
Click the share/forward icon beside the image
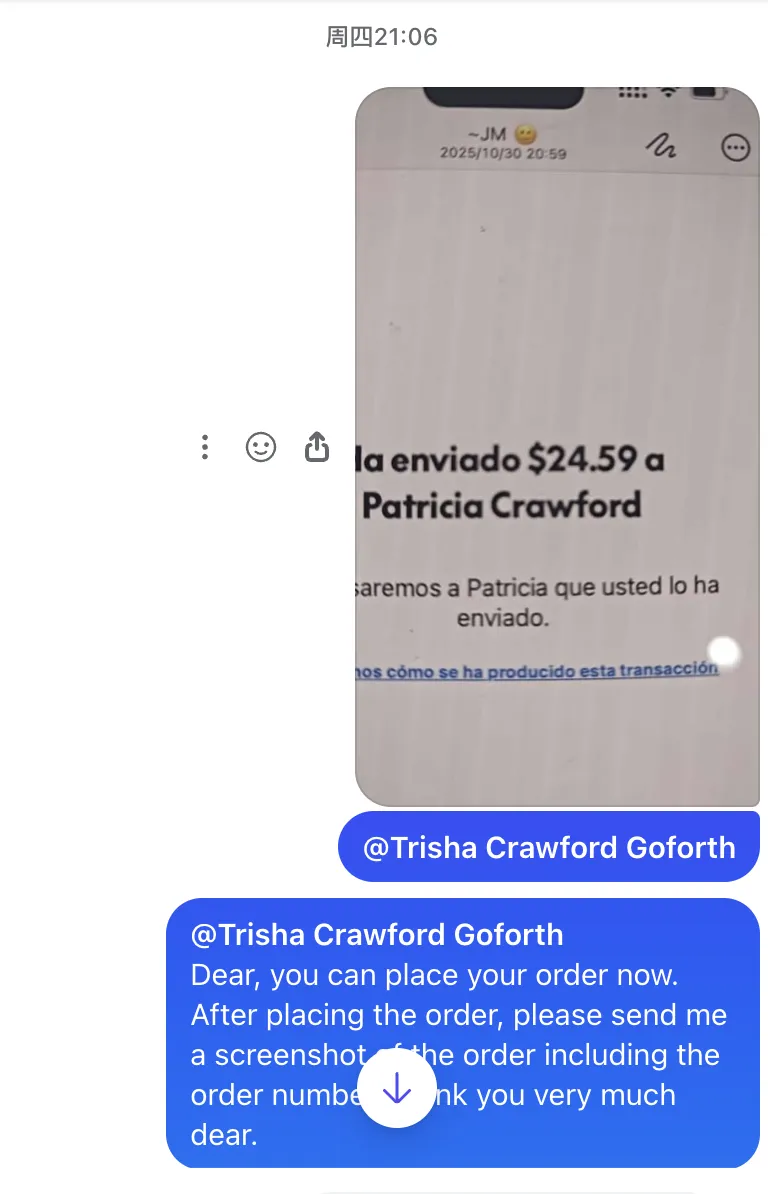tap(316, 446)
